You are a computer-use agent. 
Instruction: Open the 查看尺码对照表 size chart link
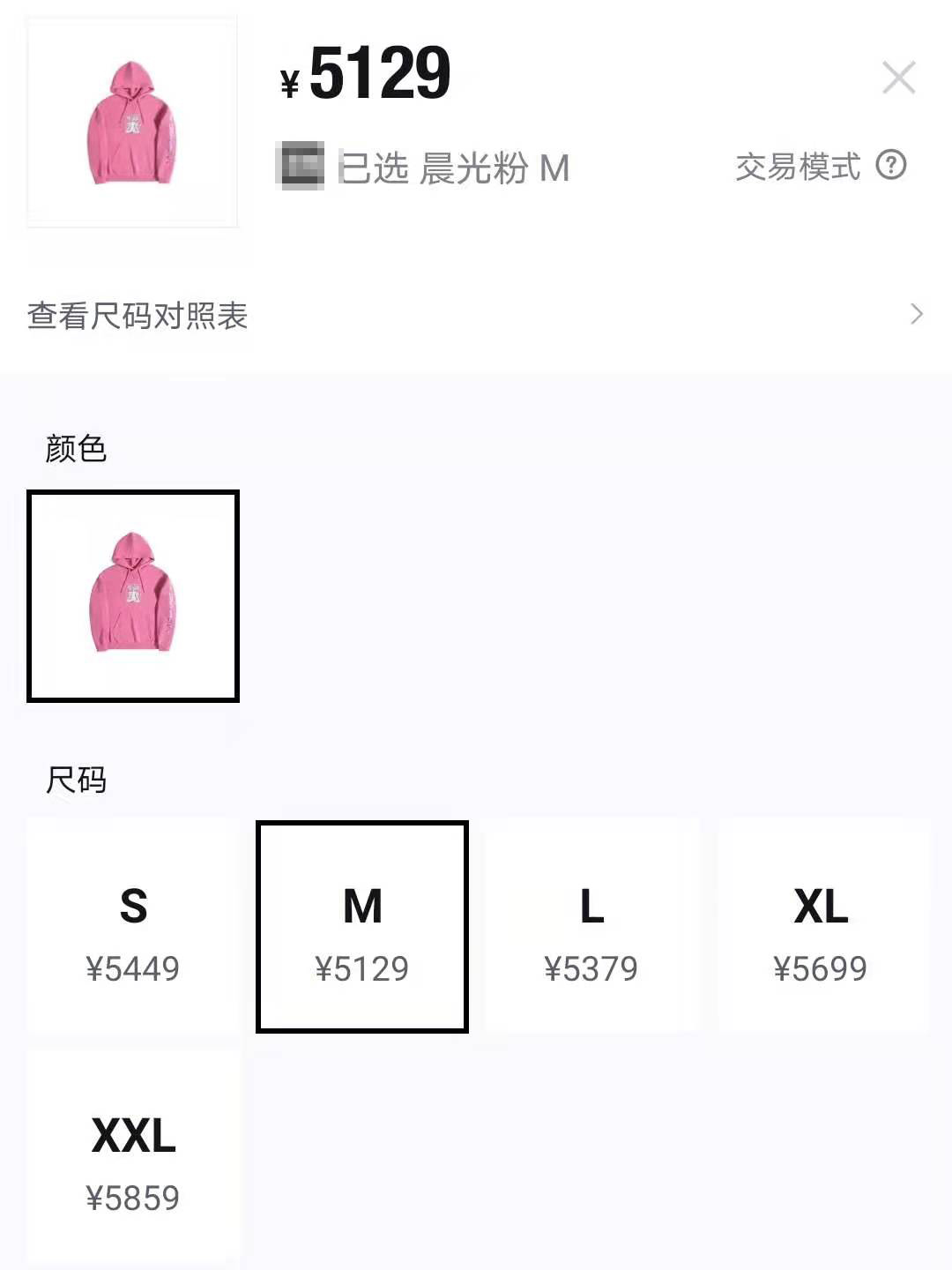point(138,316)
